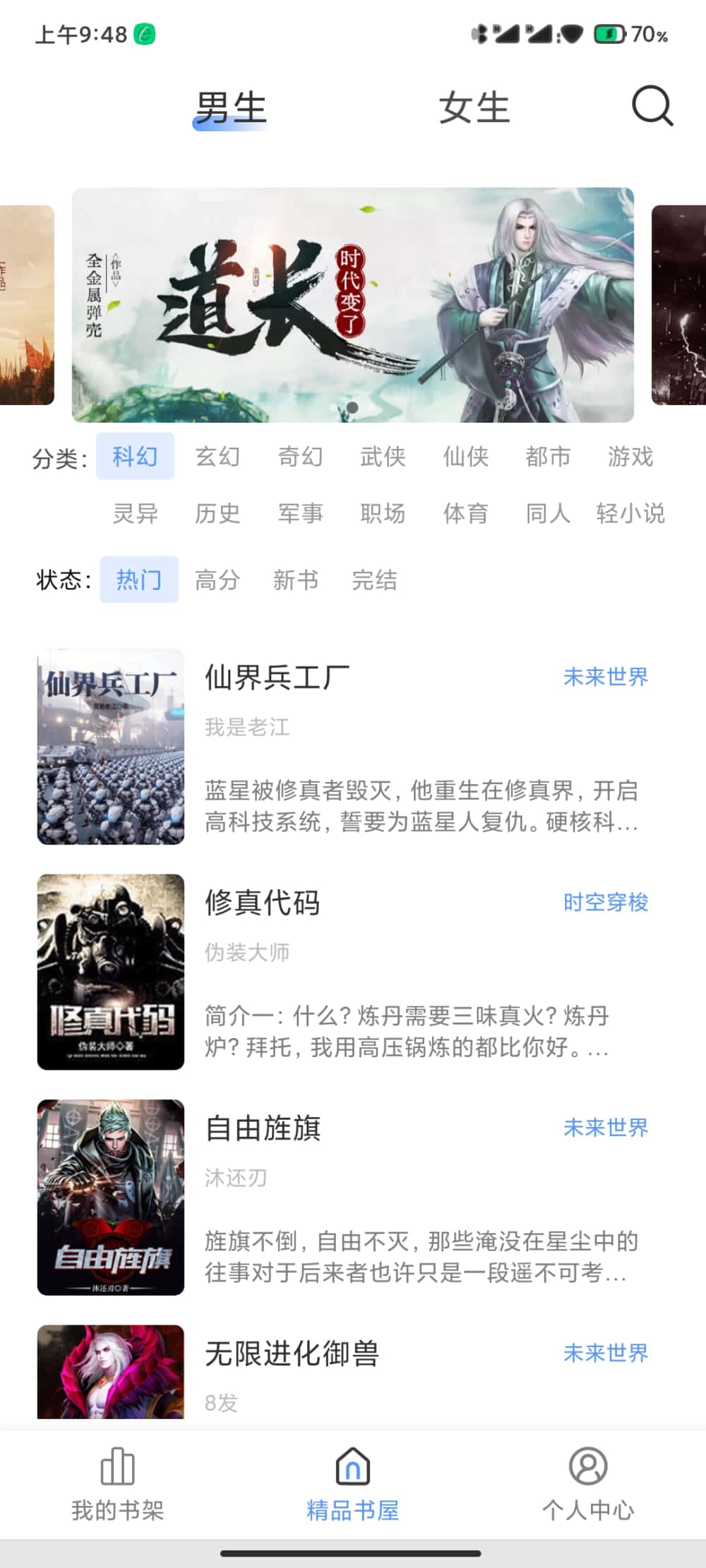Open the book 仙界兵工厂
This screenshot has height=1568, width=706.
click(277, 677)
